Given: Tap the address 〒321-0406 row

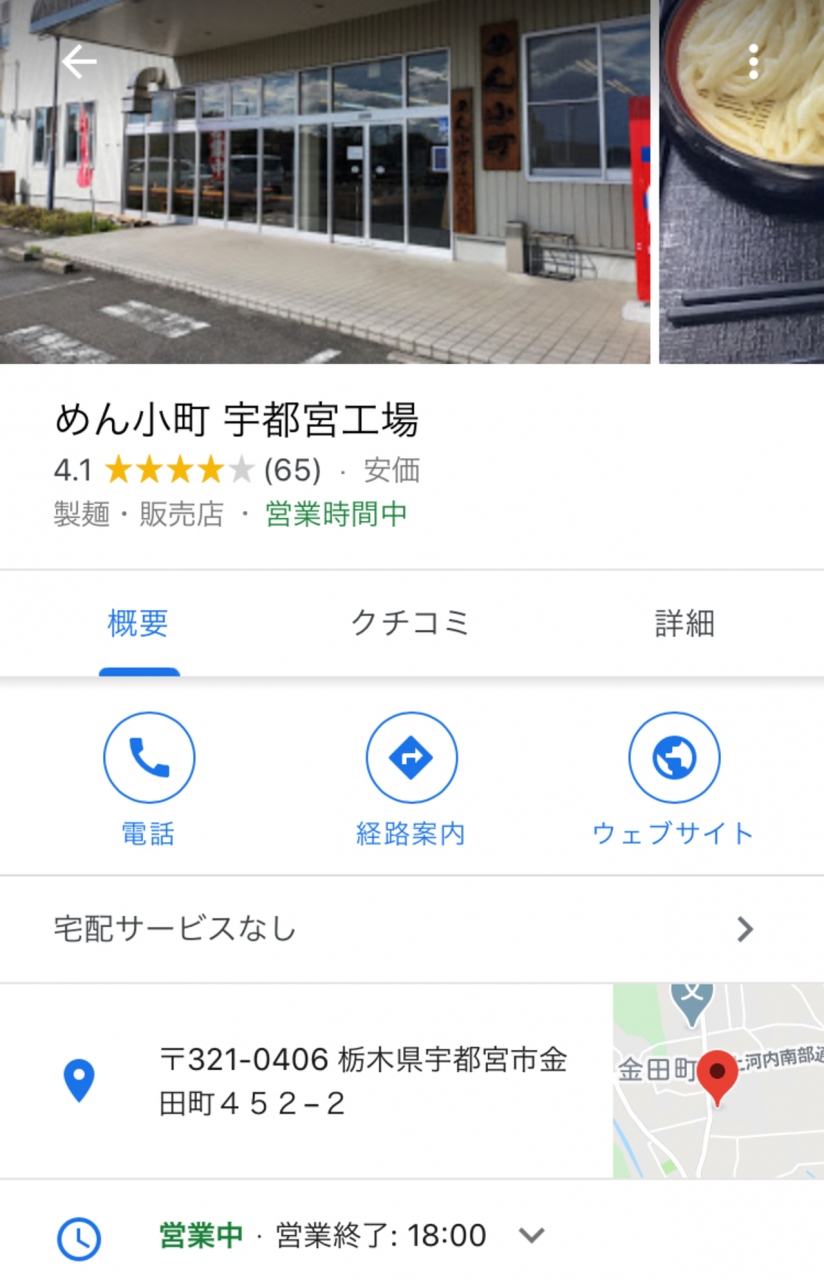Looking at the screenshot, I should (x=362, y=1080).
